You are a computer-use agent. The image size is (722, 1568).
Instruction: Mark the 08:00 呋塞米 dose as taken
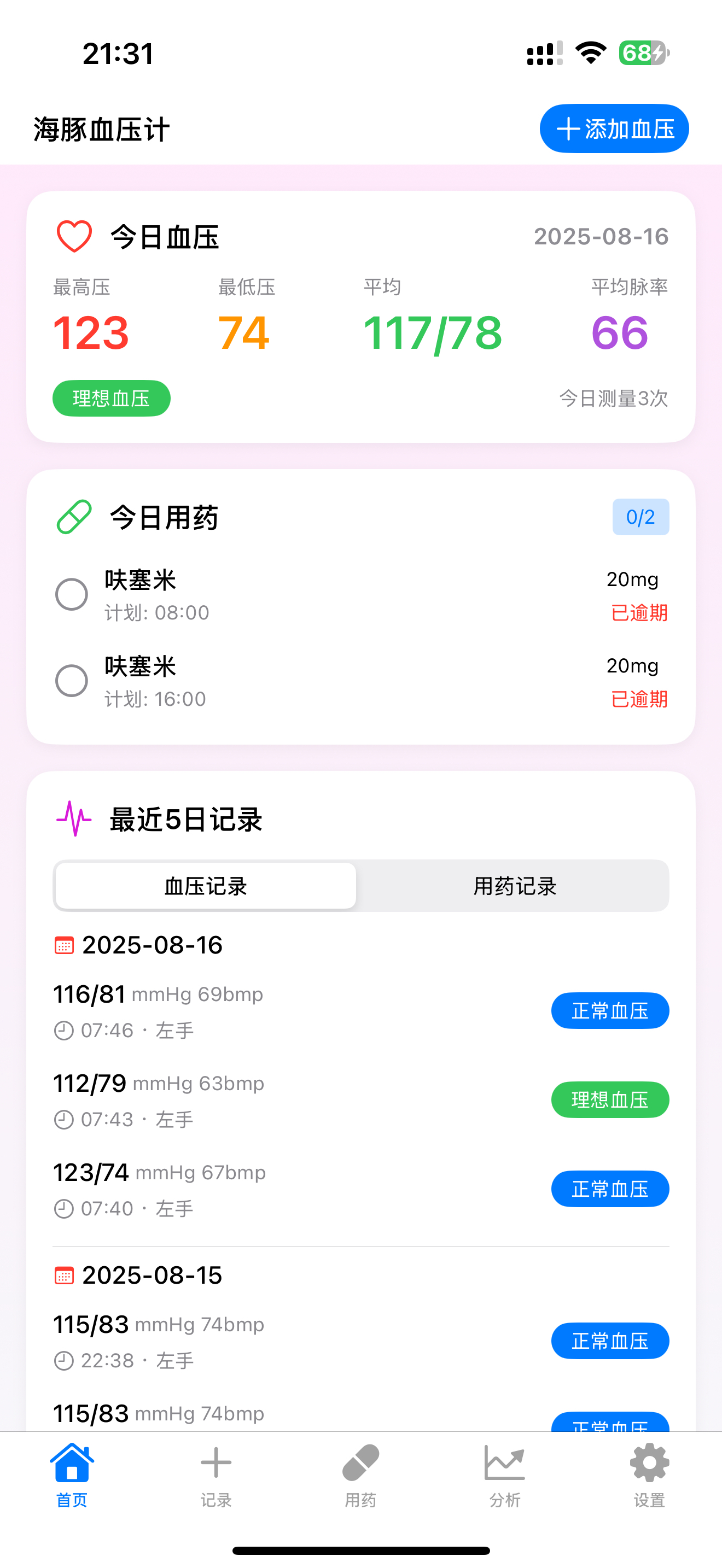72,594
